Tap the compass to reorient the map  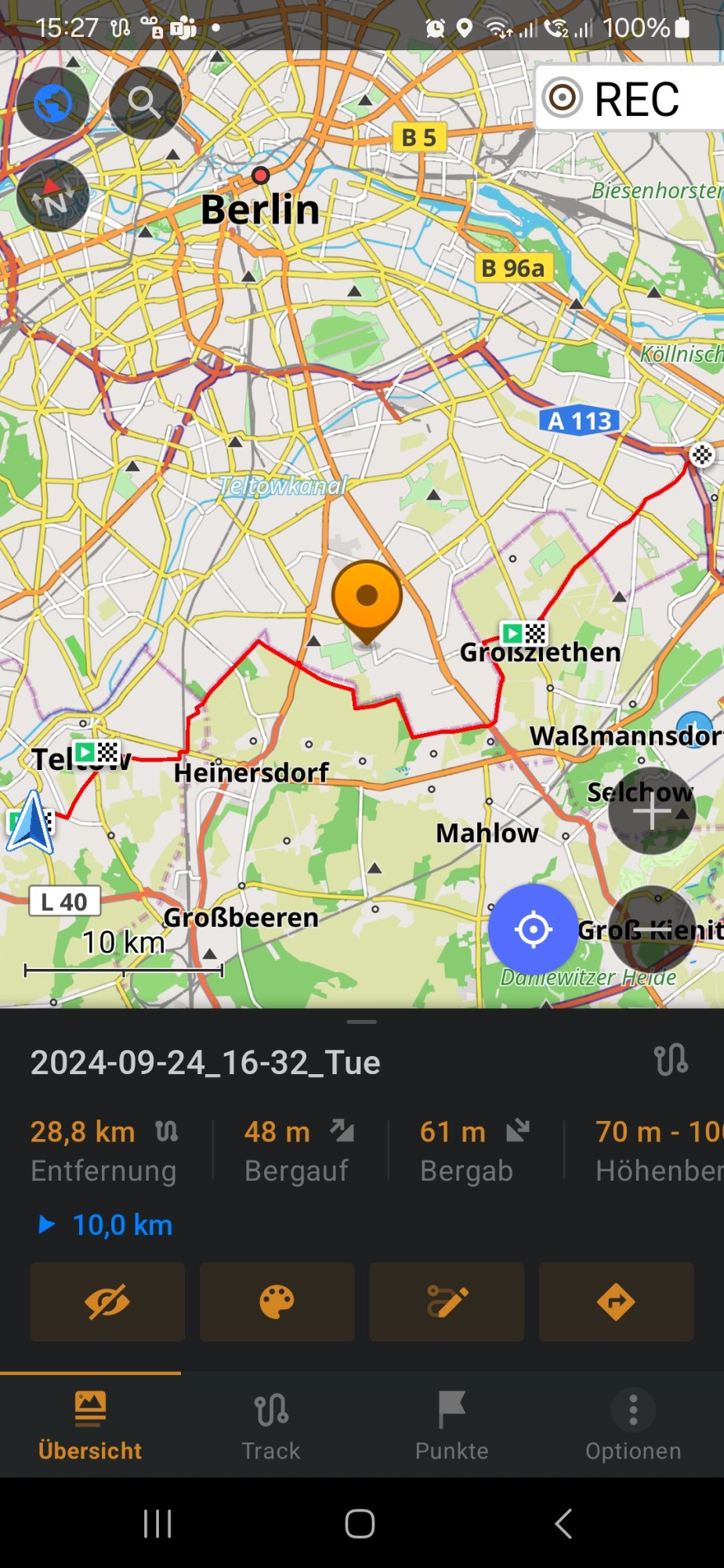tap(52, 196)
